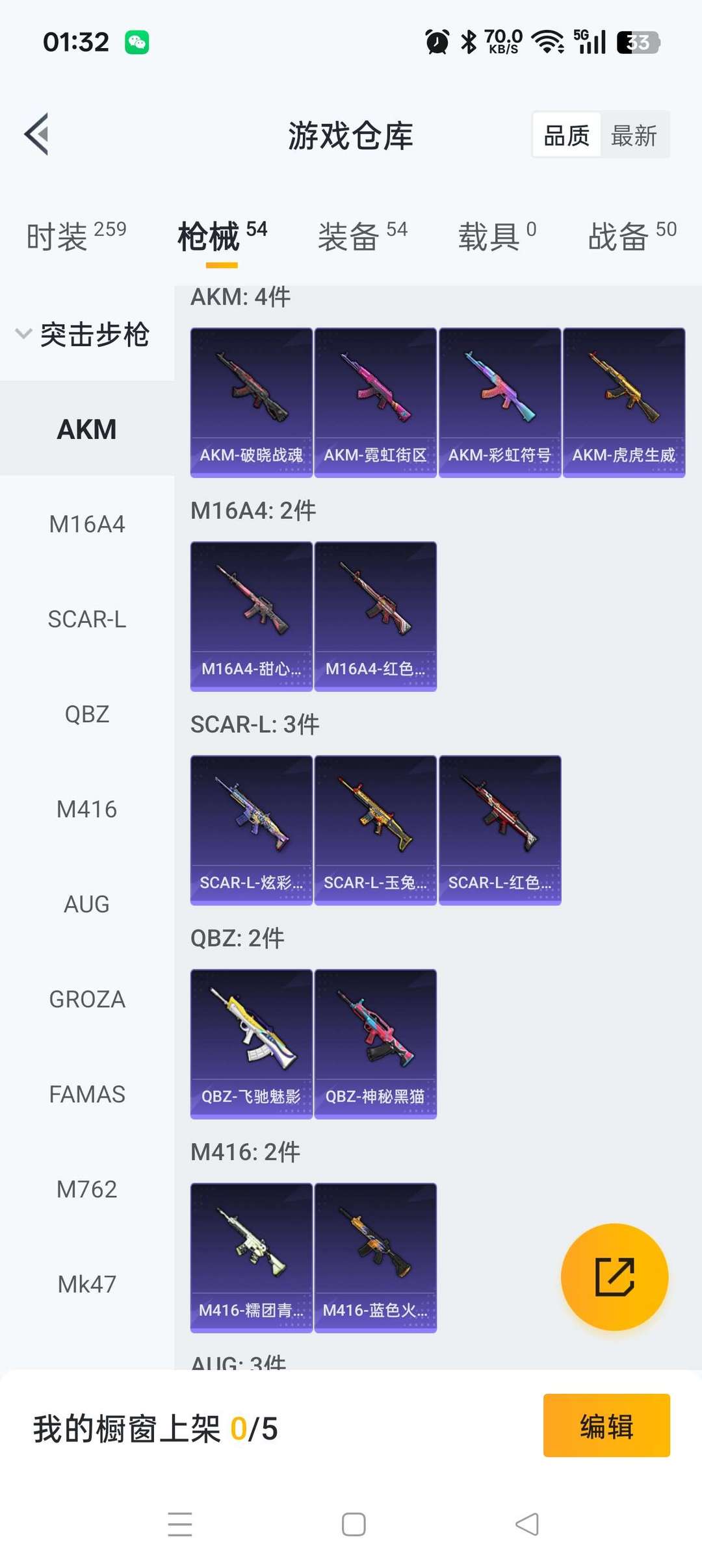
Task: Jump to SCAR-L in the sidebar
Action: pos(87,619)
